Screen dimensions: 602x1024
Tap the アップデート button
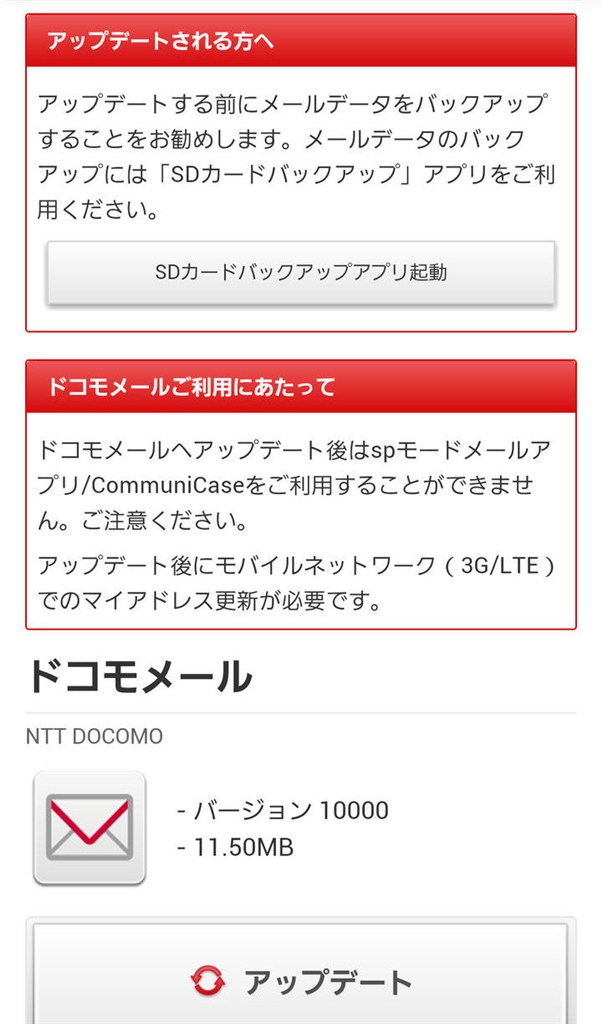(x=300, y=980)
